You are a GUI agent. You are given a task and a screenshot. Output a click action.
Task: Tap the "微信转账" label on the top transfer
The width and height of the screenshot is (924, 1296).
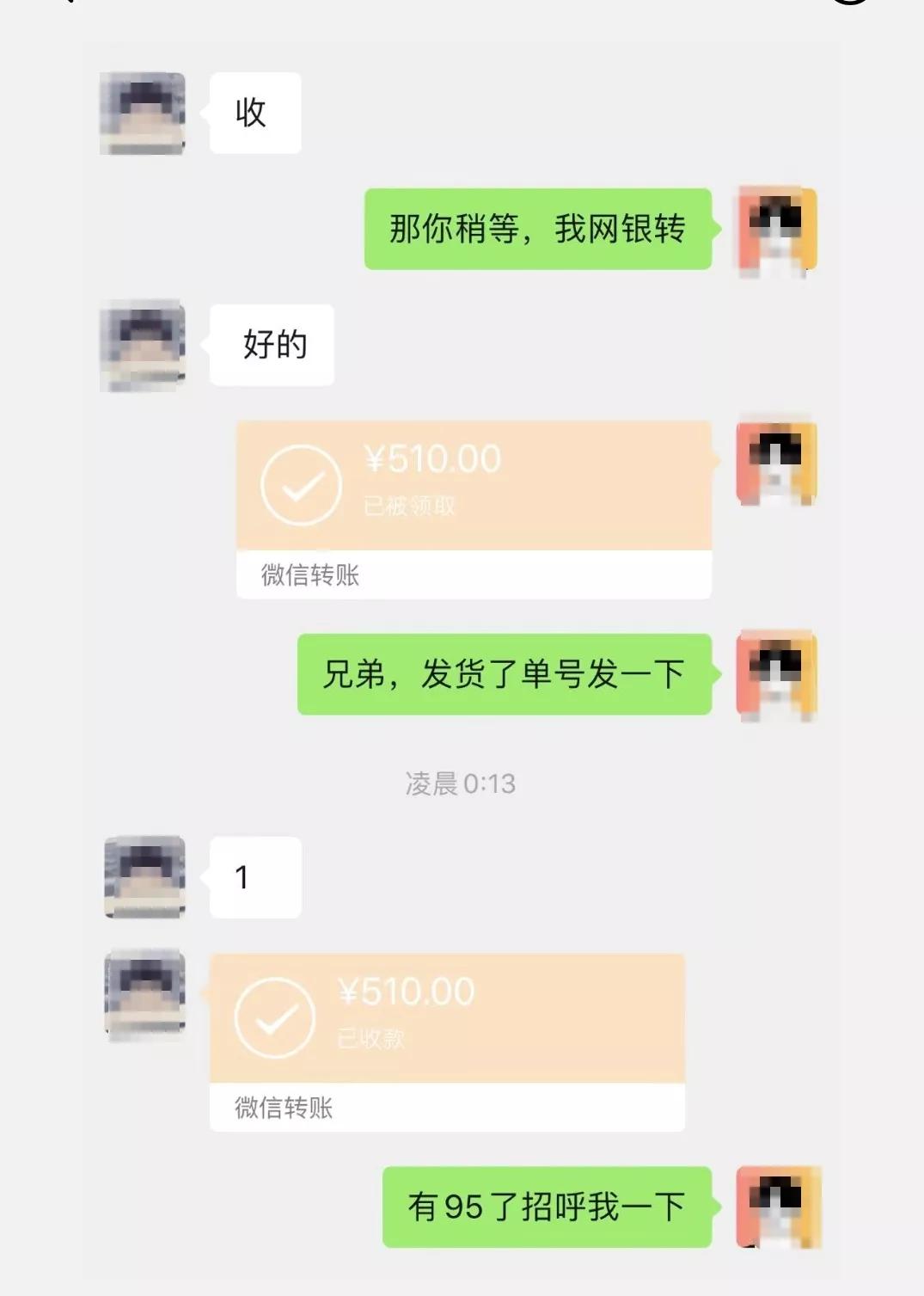click(309, 574)
